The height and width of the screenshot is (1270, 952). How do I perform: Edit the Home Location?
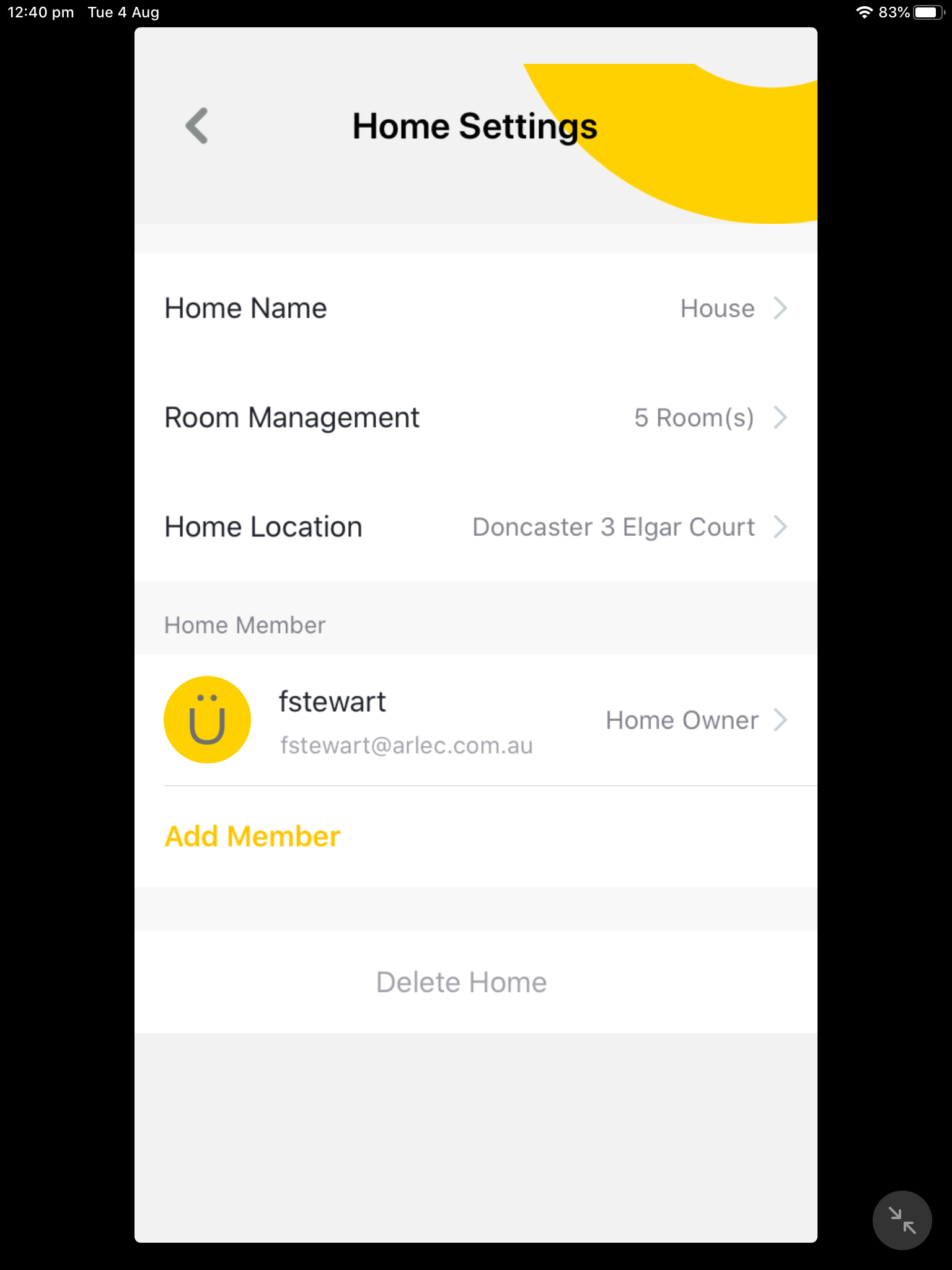(475, 527)
